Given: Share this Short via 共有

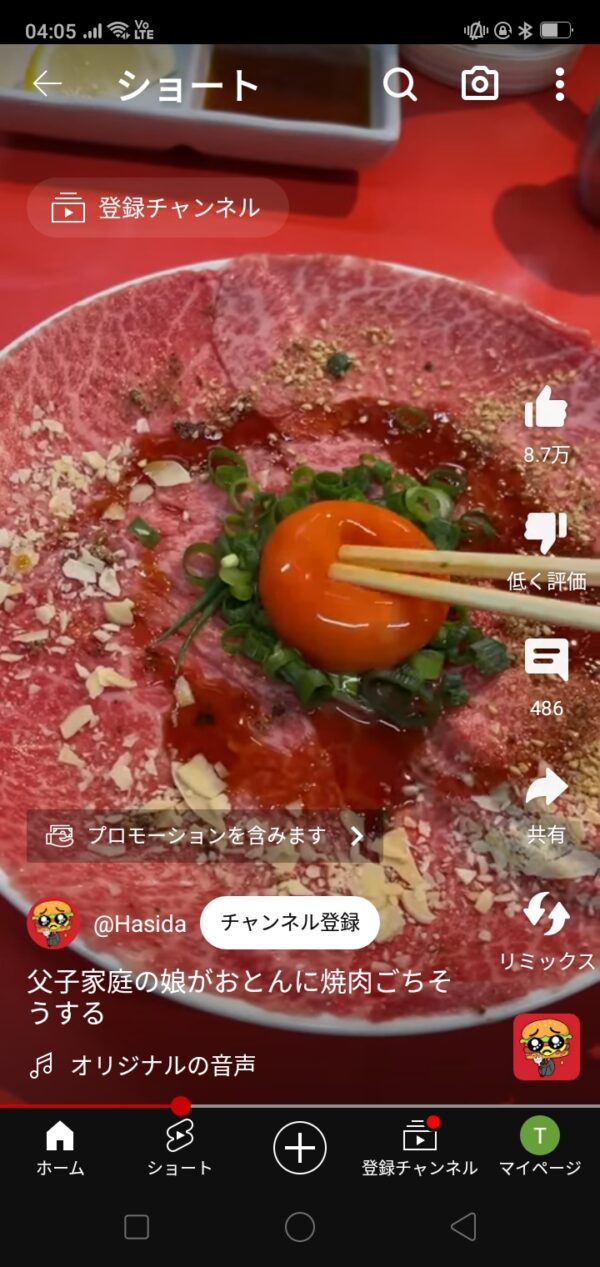Looking at the screenshot, I should (546, 790).
